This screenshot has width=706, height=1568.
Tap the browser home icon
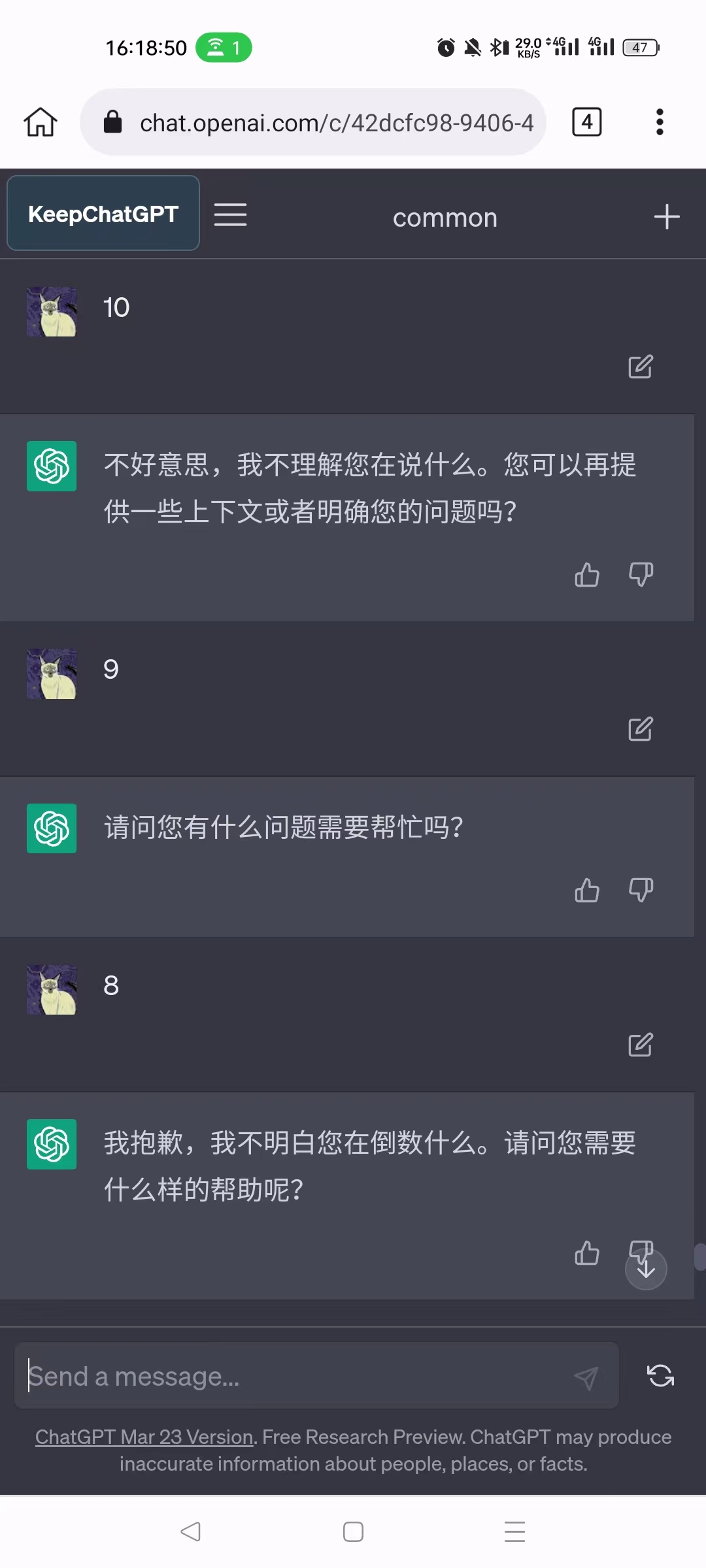[41, 122]
